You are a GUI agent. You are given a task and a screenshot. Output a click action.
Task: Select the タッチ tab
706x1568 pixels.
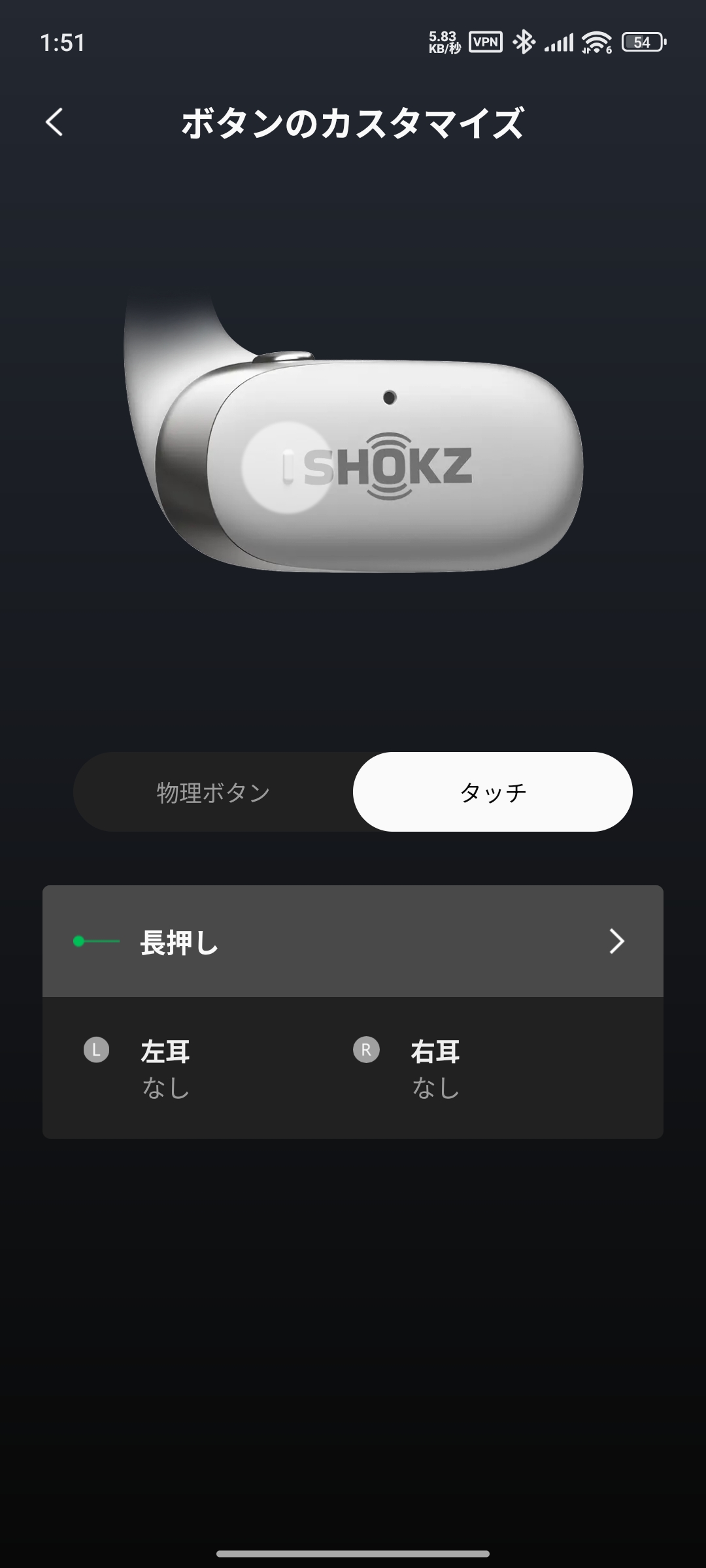(493, 792)
